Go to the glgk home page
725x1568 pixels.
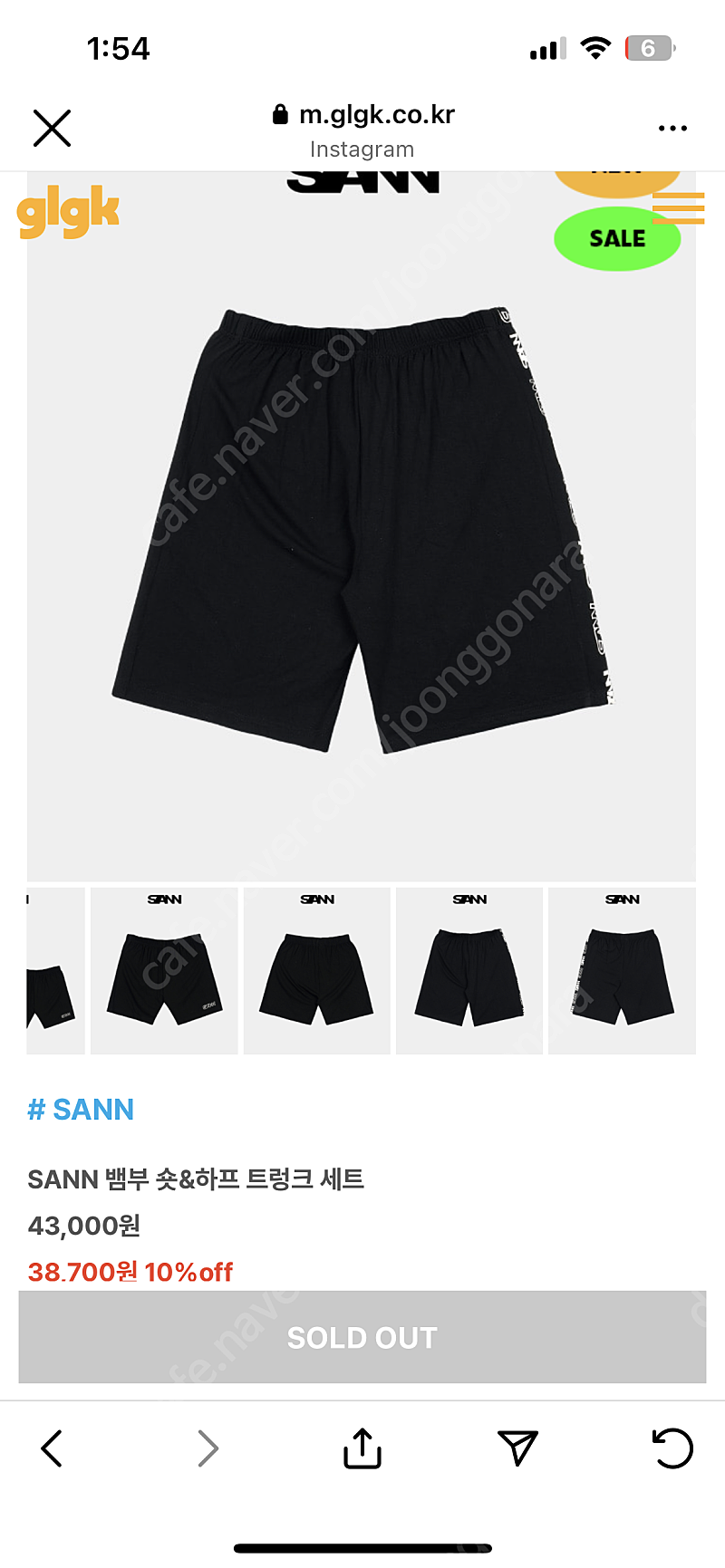tap(68, 212)
